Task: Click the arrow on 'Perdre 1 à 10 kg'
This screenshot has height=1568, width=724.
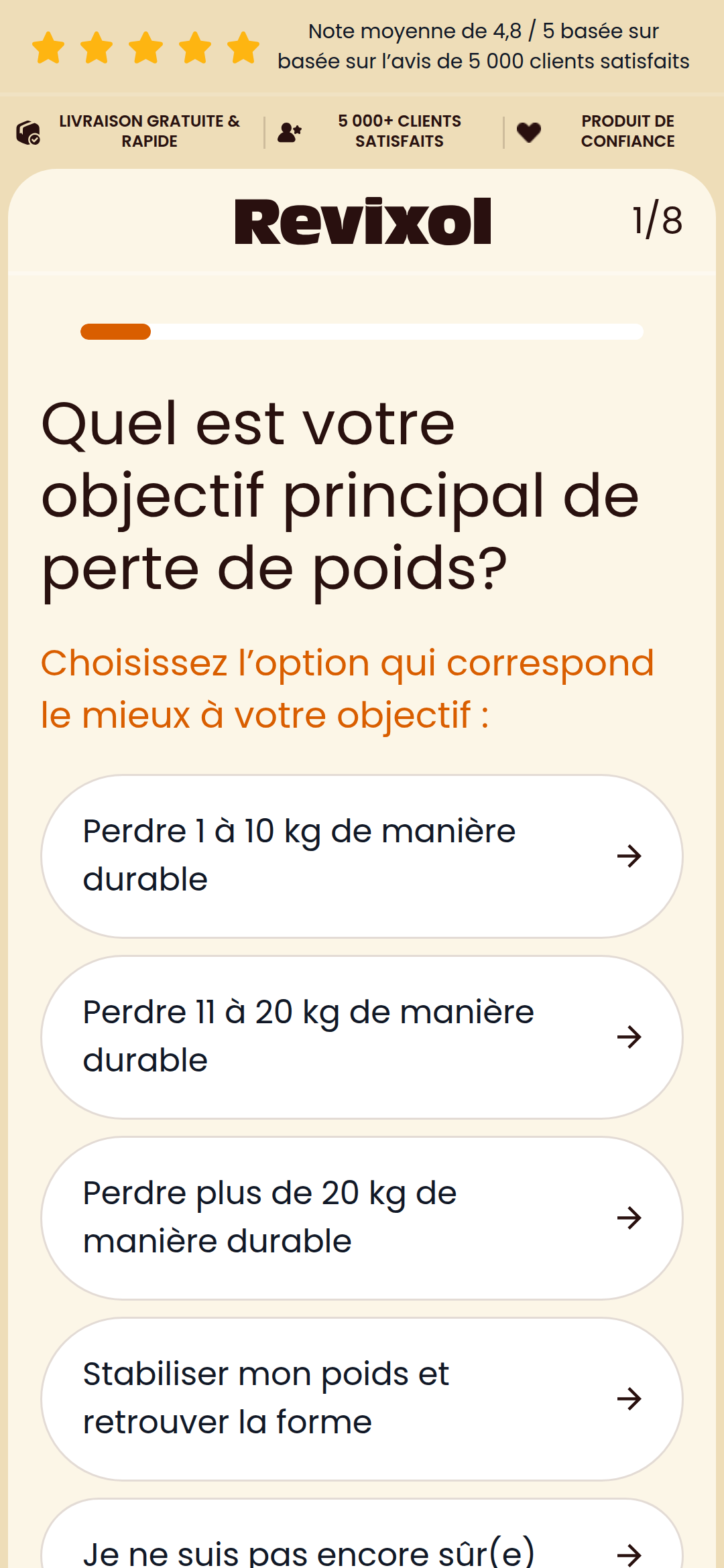Action: point(631,855)
